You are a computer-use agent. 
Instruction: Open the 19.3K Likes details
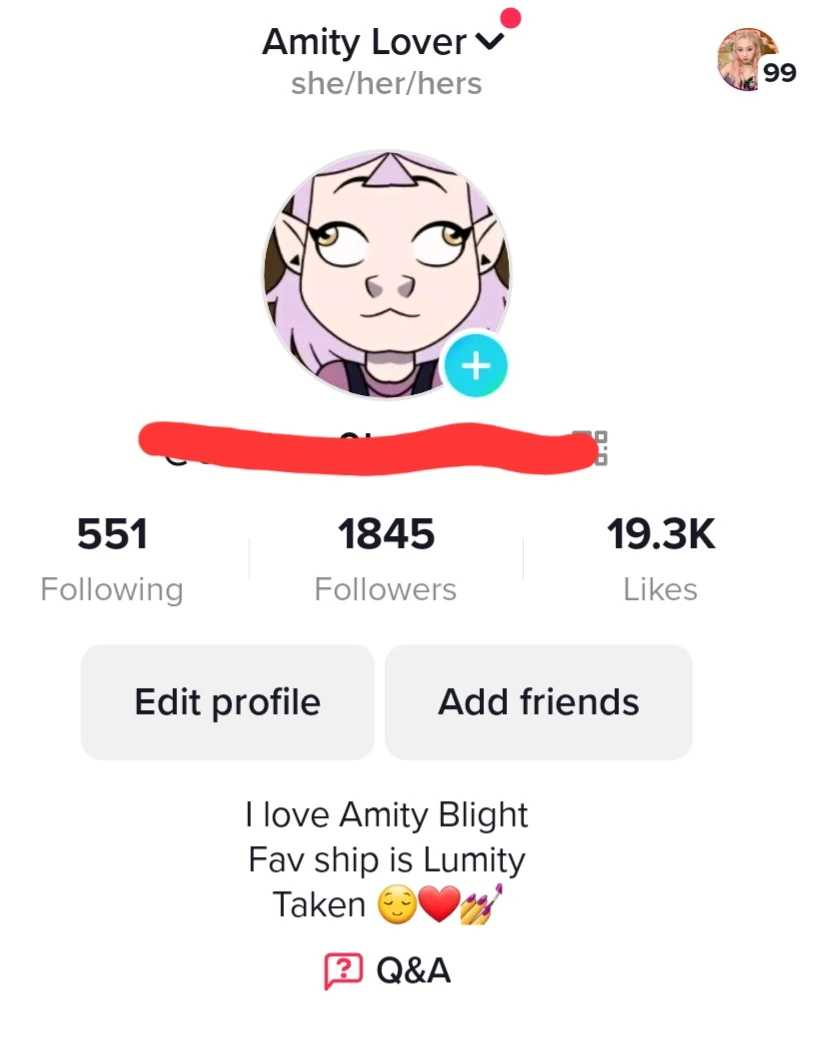[660, 558]
